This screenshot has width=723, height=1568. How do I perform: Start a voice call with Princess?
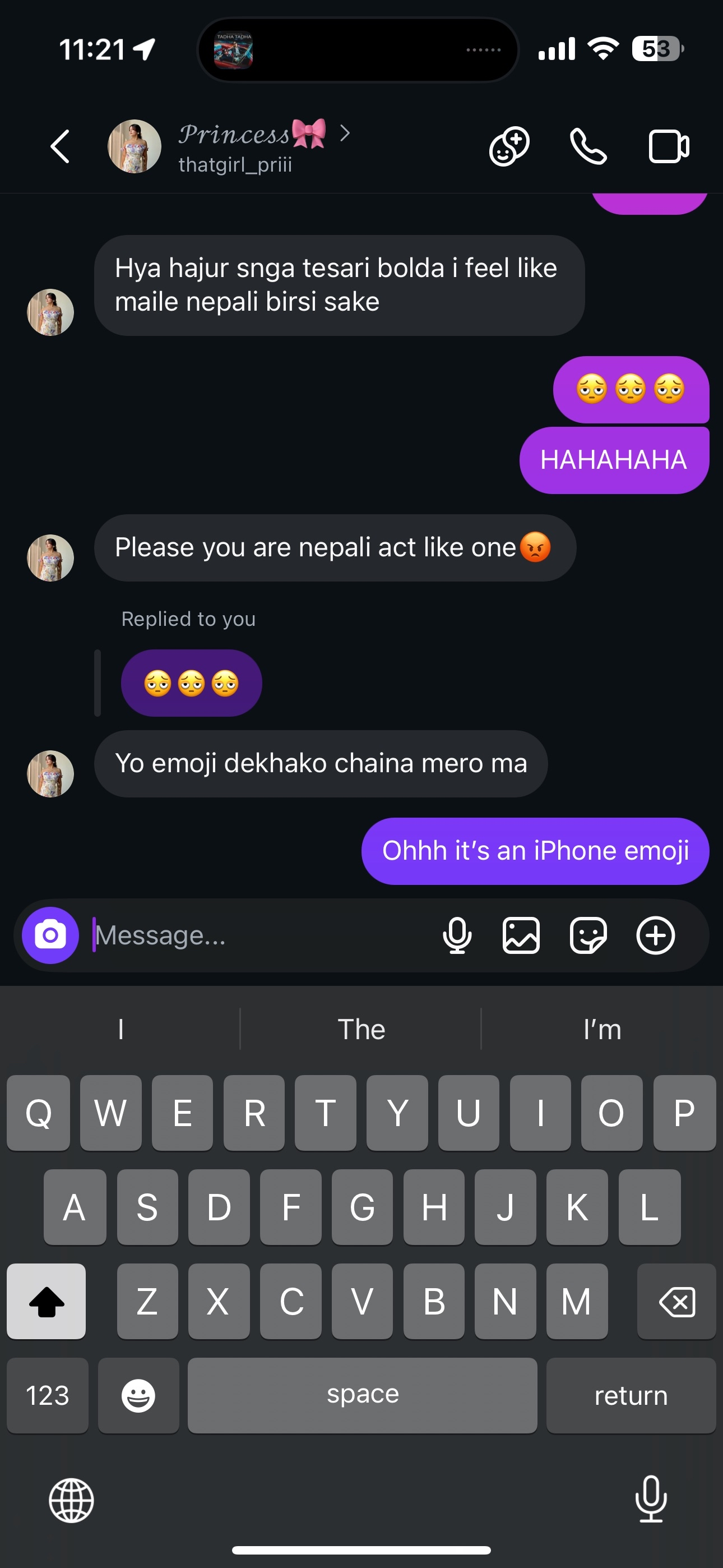(x=588, y=147)
